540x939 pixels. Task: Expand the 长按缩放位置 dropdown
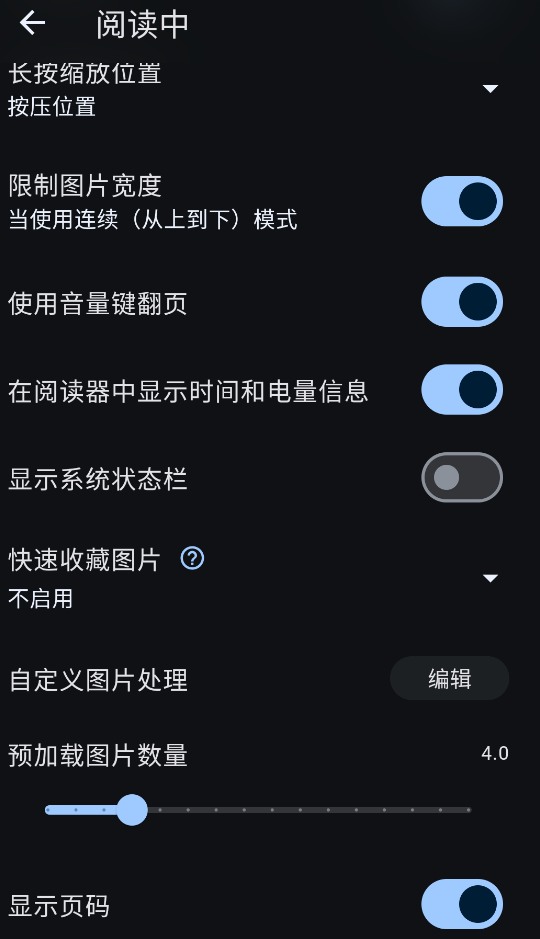490,89
